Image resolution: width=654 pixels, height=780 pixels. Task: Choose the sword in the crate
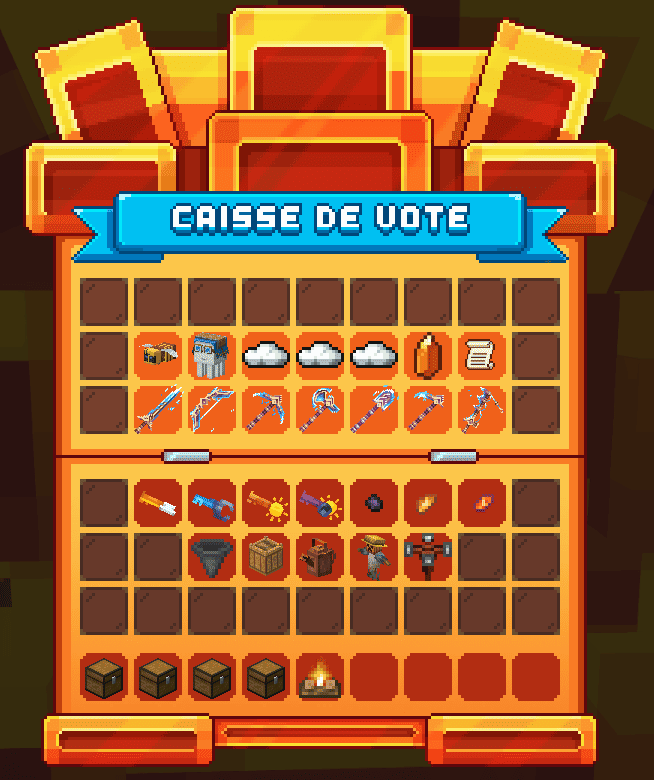pyautogui.click(x=159, y=409)
